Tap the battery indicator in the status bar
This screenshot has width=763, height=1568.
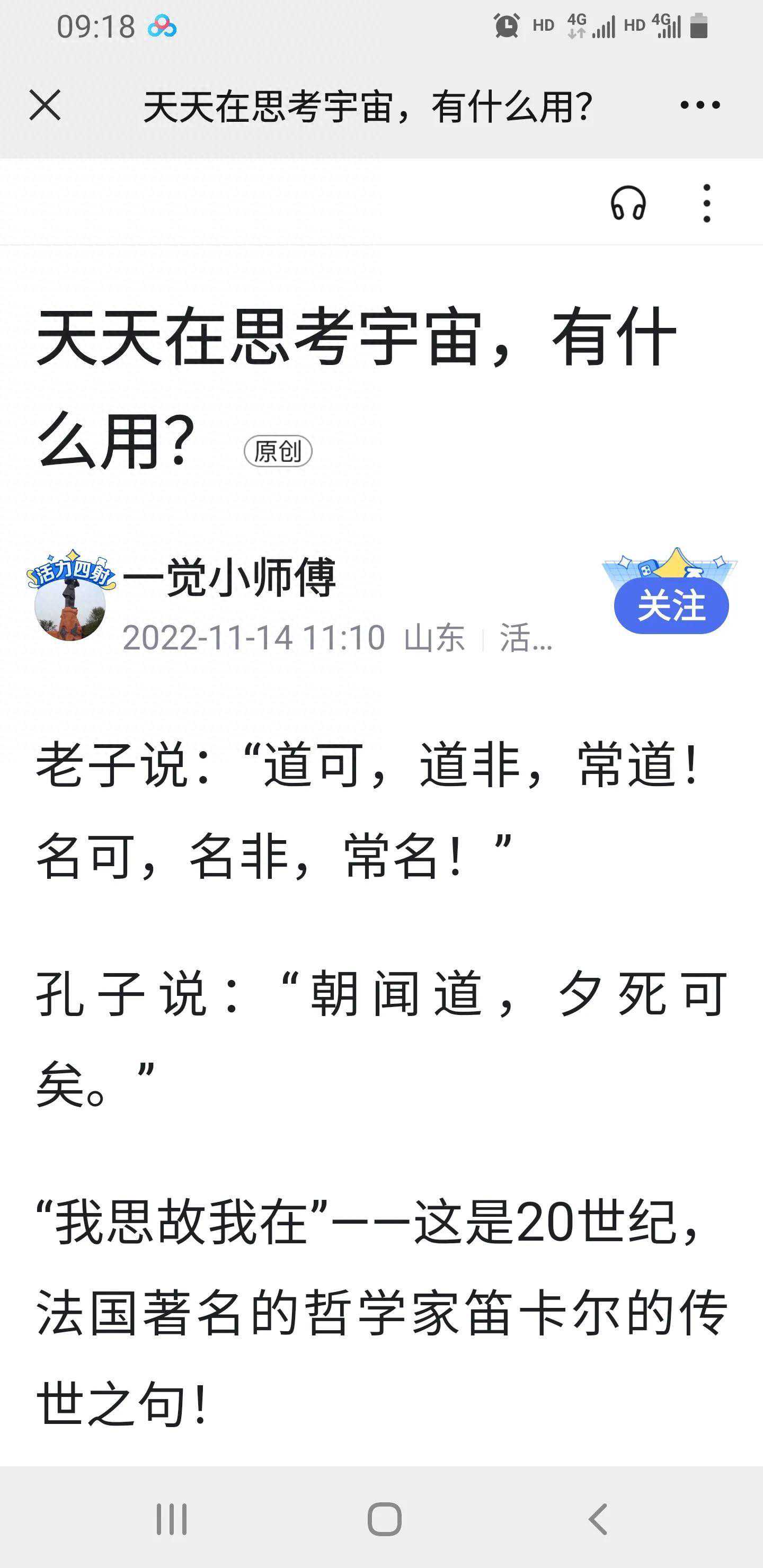pyautogui.click(x=698, y=24)
